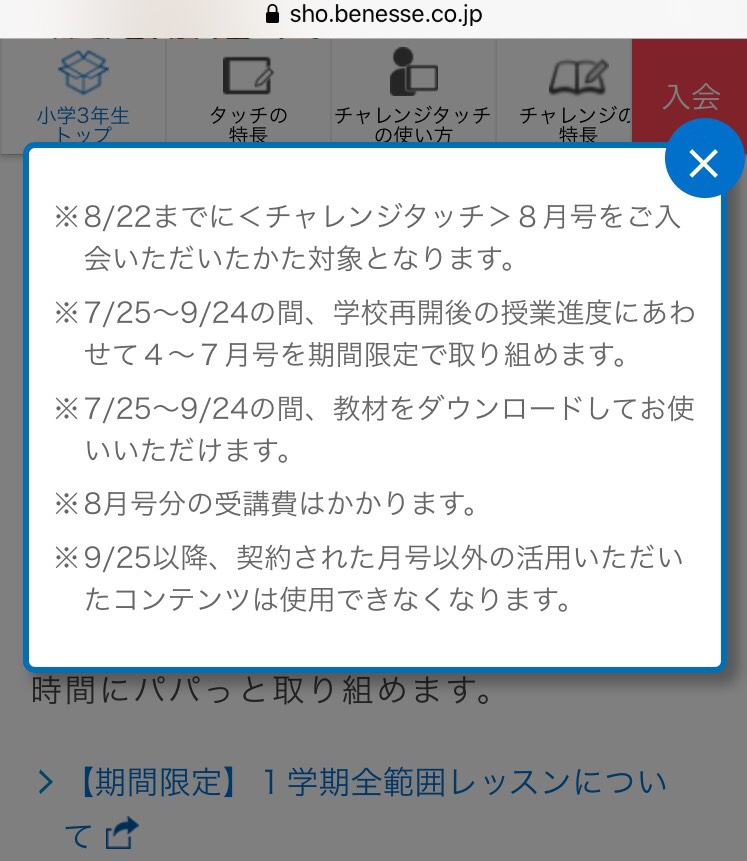Tap the sho.benesse.co.jp address bar
This screenshot has width=747, height=861.
373,15
